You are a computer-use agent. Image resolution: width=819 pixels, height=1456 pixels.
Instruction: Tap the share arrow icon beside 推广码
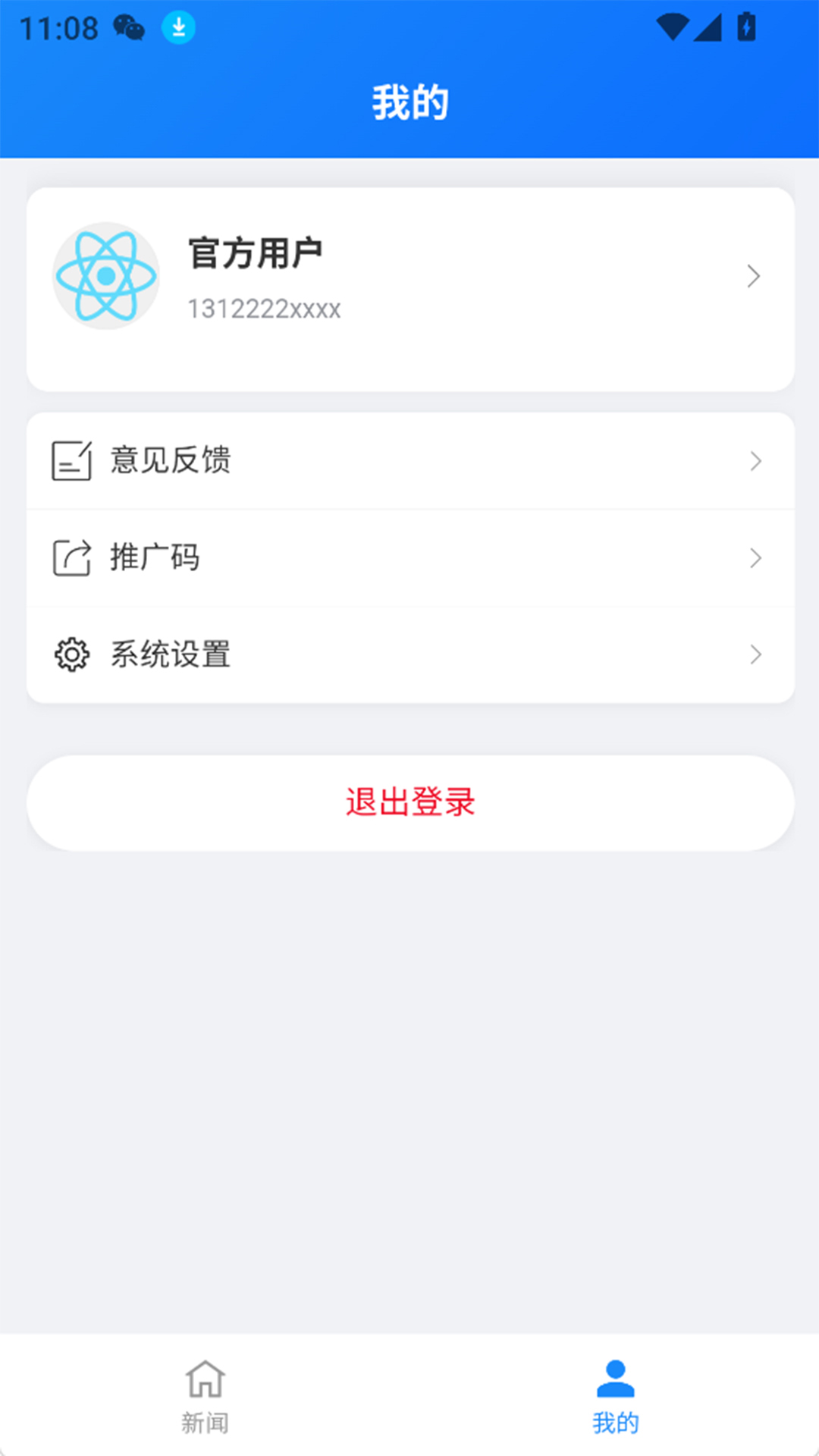(x=71, y=557)
